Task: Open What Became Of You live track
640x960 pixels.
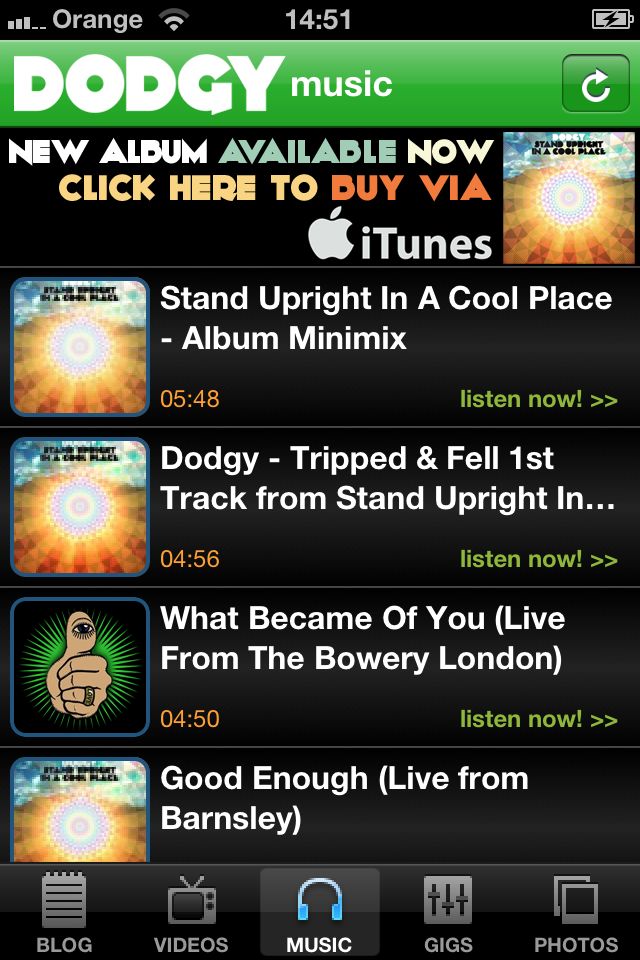Action: coord(362,638)
